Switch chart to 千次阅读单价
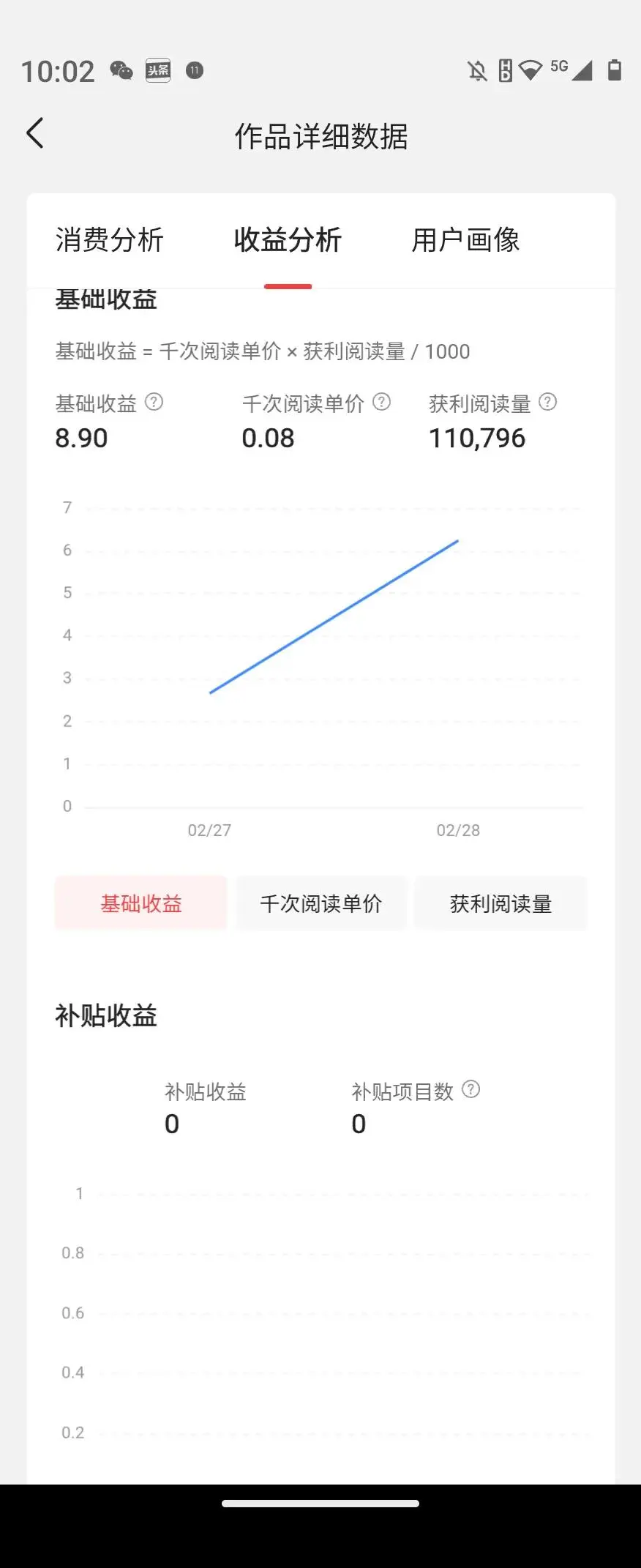This screenshot has width=641, height=1568. coord(321,903)
